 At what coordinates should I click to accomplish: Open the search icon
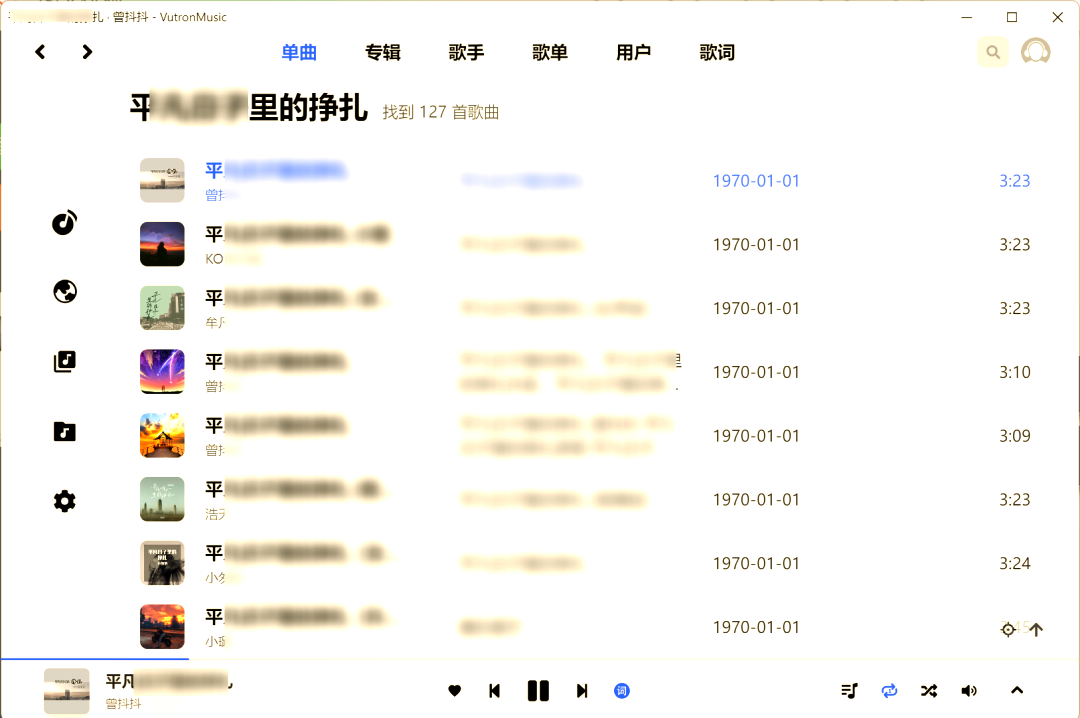[993, 52]
